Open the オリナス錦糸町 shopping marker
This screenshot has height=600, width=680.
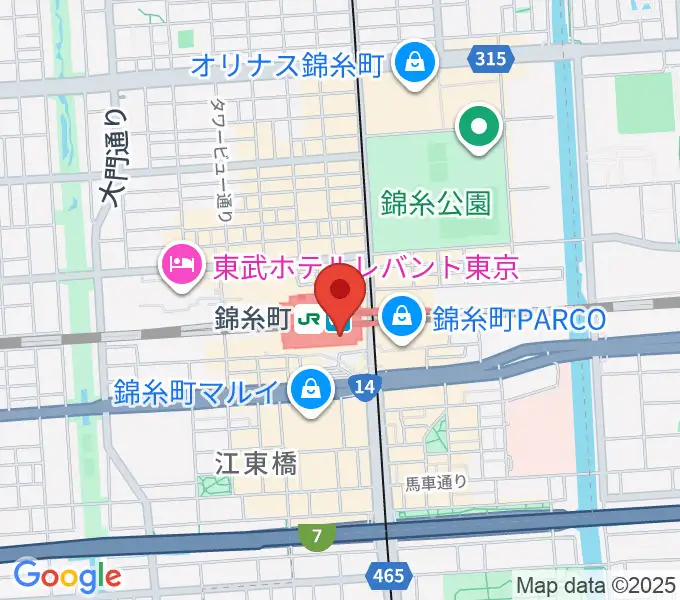pyautogui.click(x=411, y=64)
